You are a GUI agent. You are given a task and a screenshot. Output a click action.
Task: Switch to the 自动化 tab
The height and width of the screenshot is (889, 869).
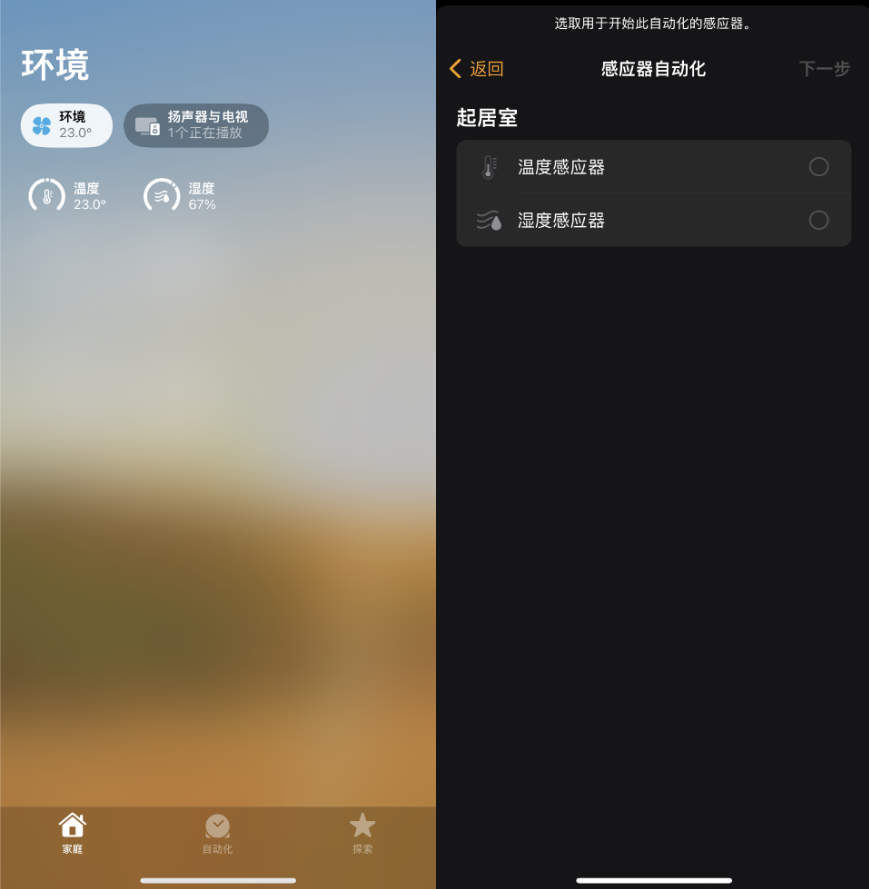217,833
